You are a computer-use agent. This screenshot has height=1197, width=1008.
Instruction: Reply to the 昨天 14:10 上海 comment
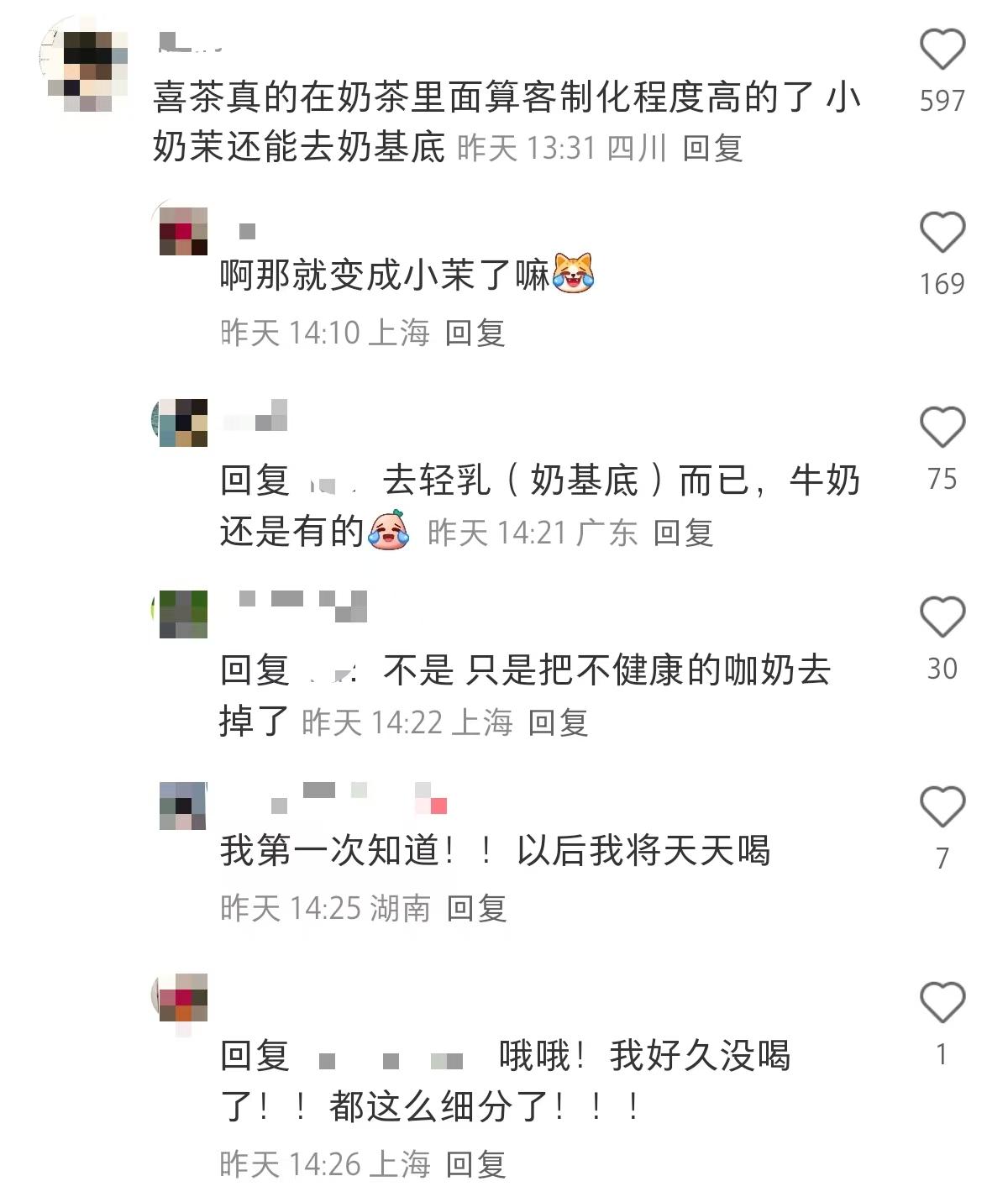click(x=475, y=333)
